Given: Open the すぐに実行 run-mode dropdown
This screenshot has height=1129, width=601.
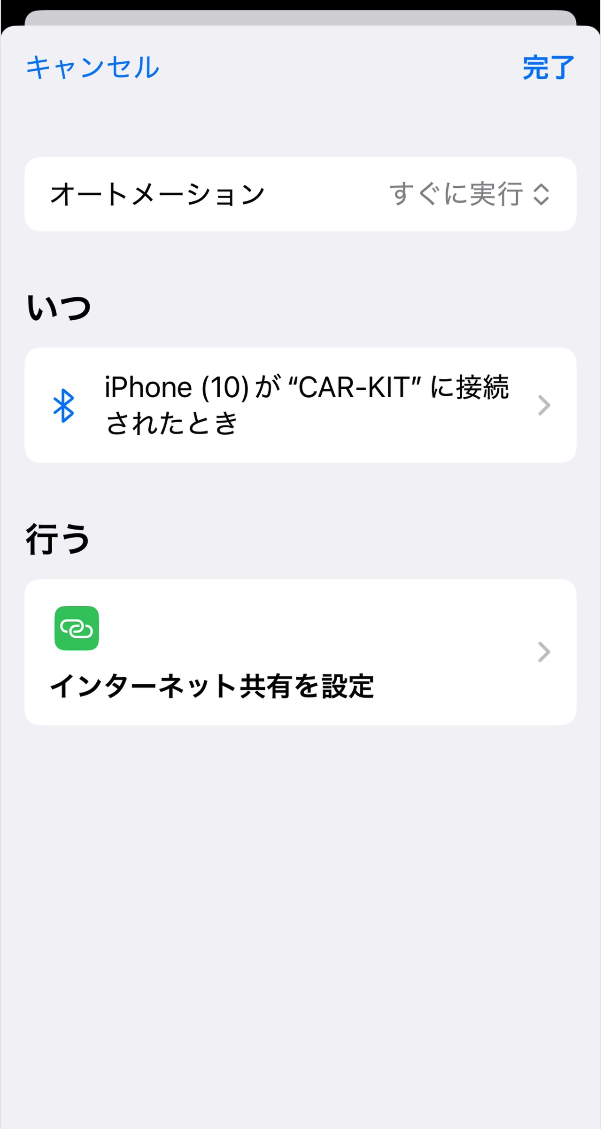Looking at the screenshot, I should (469, 194).
